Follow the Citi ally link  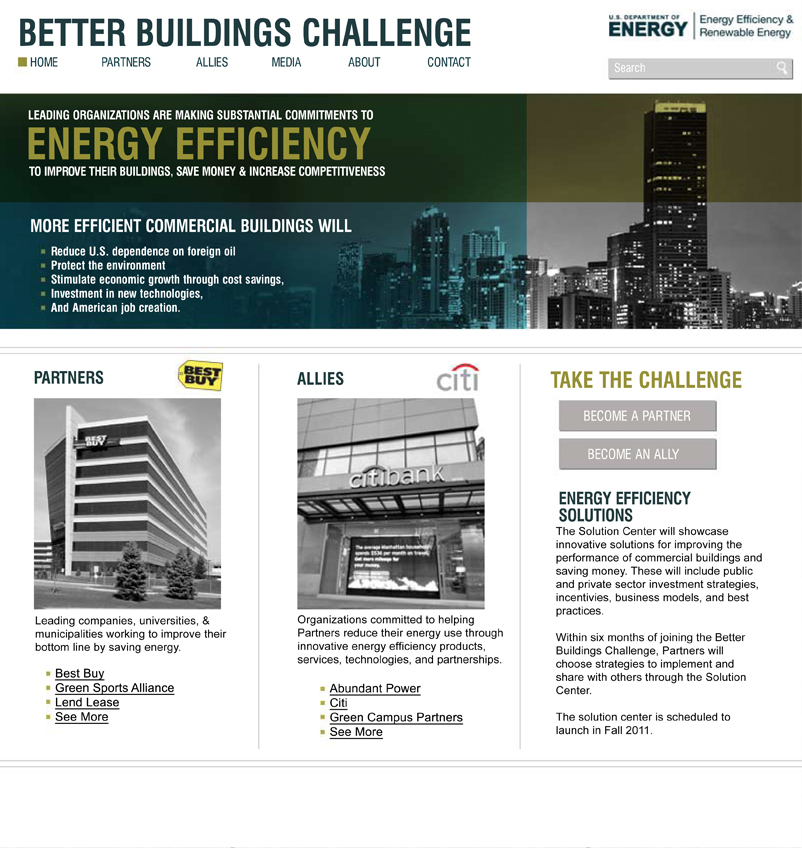pos(339,703)
